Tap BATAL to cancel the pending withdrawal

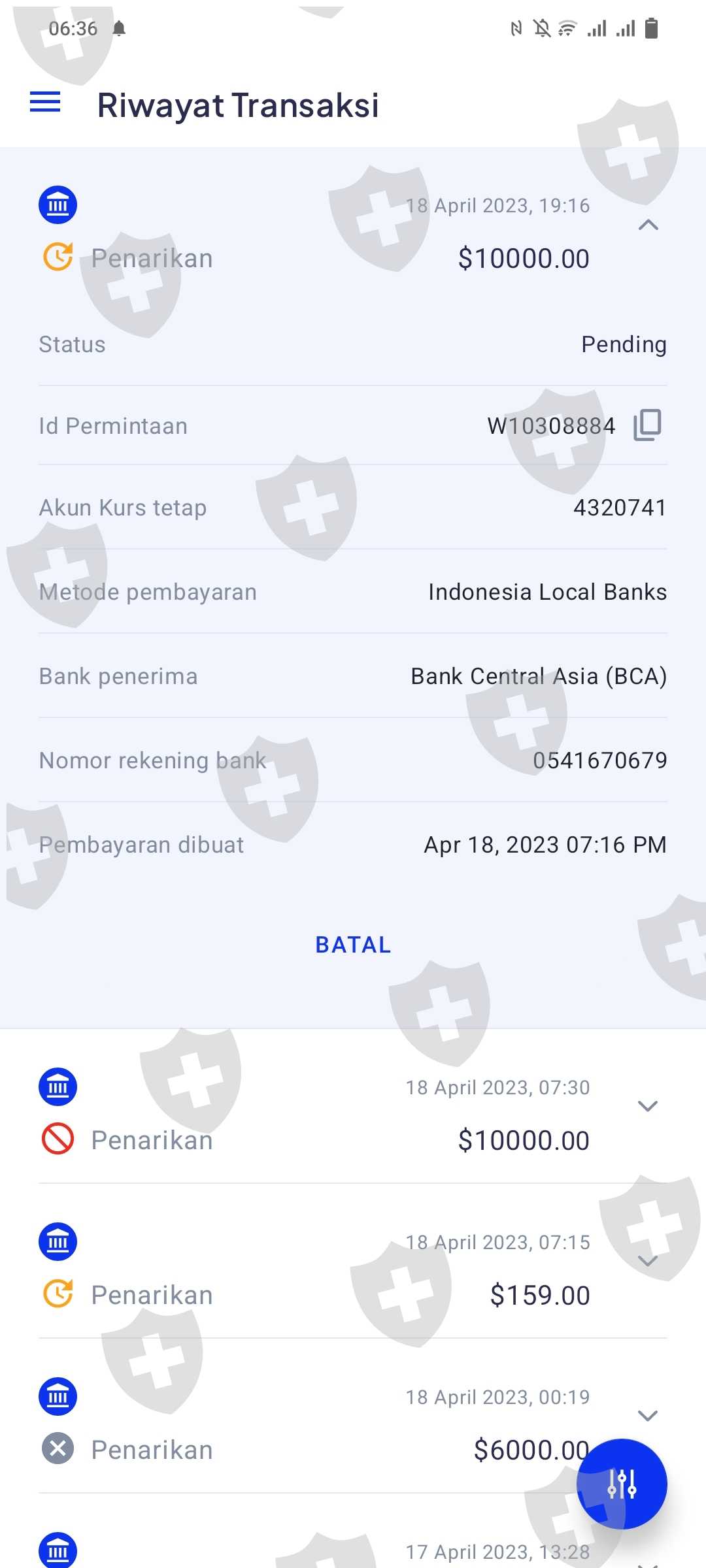353,945
